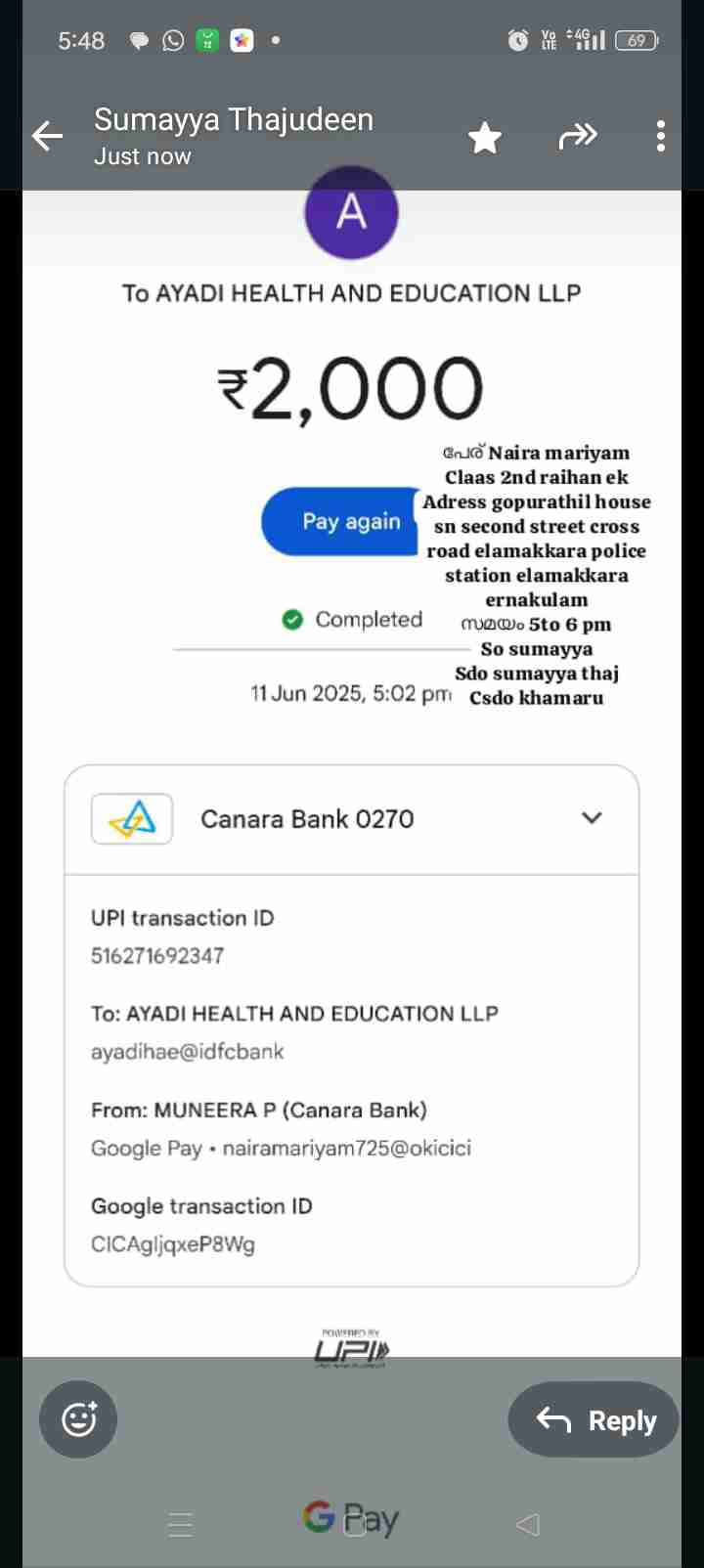
Task: Open recent apps from the navigation bar
Action: click(181, 1524)
